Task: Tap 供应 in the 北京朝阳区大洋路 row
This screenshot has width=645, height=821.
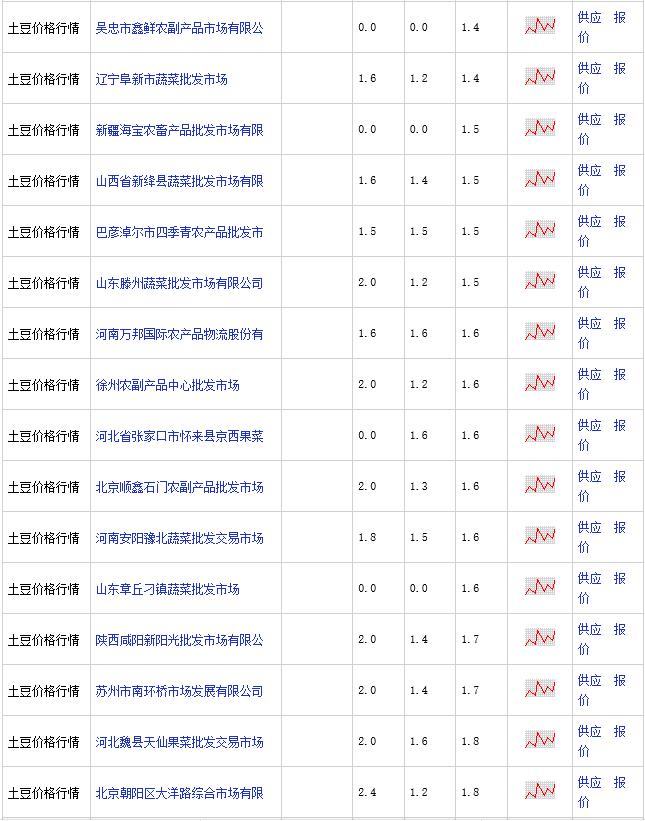Action: coord(589,783)
